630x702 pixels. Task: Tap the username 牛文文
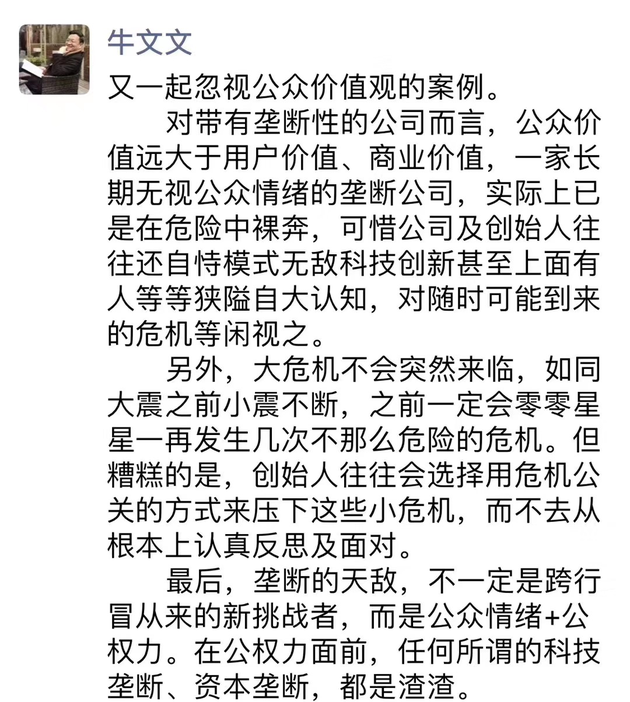click(x=151, y=42)
